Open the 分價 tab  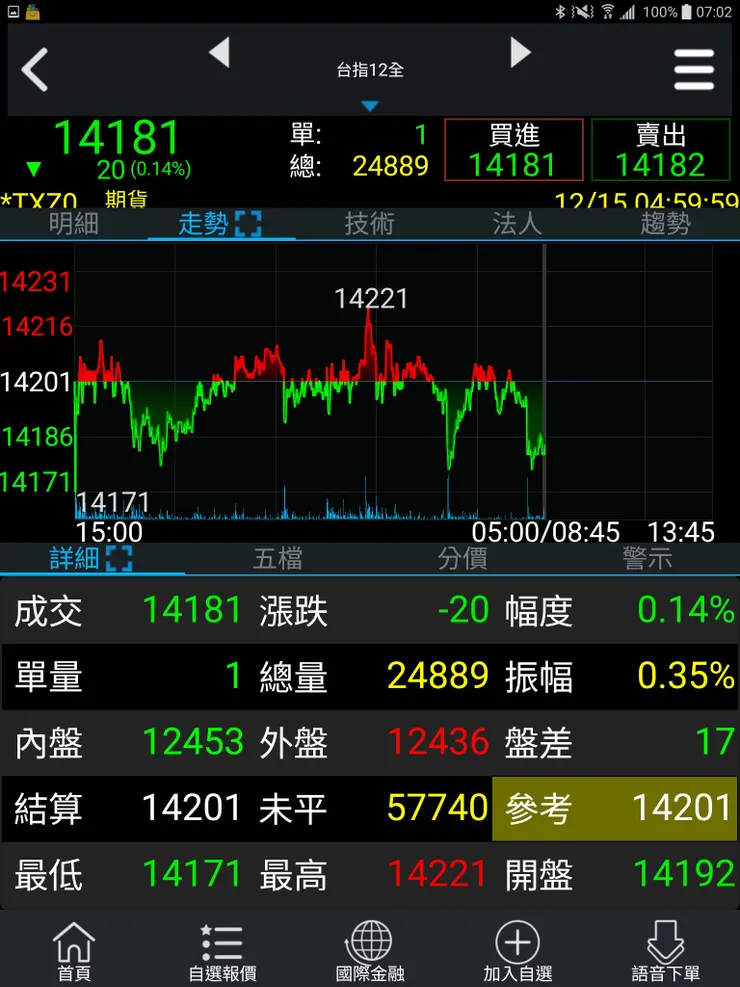[x=462, y=559]
